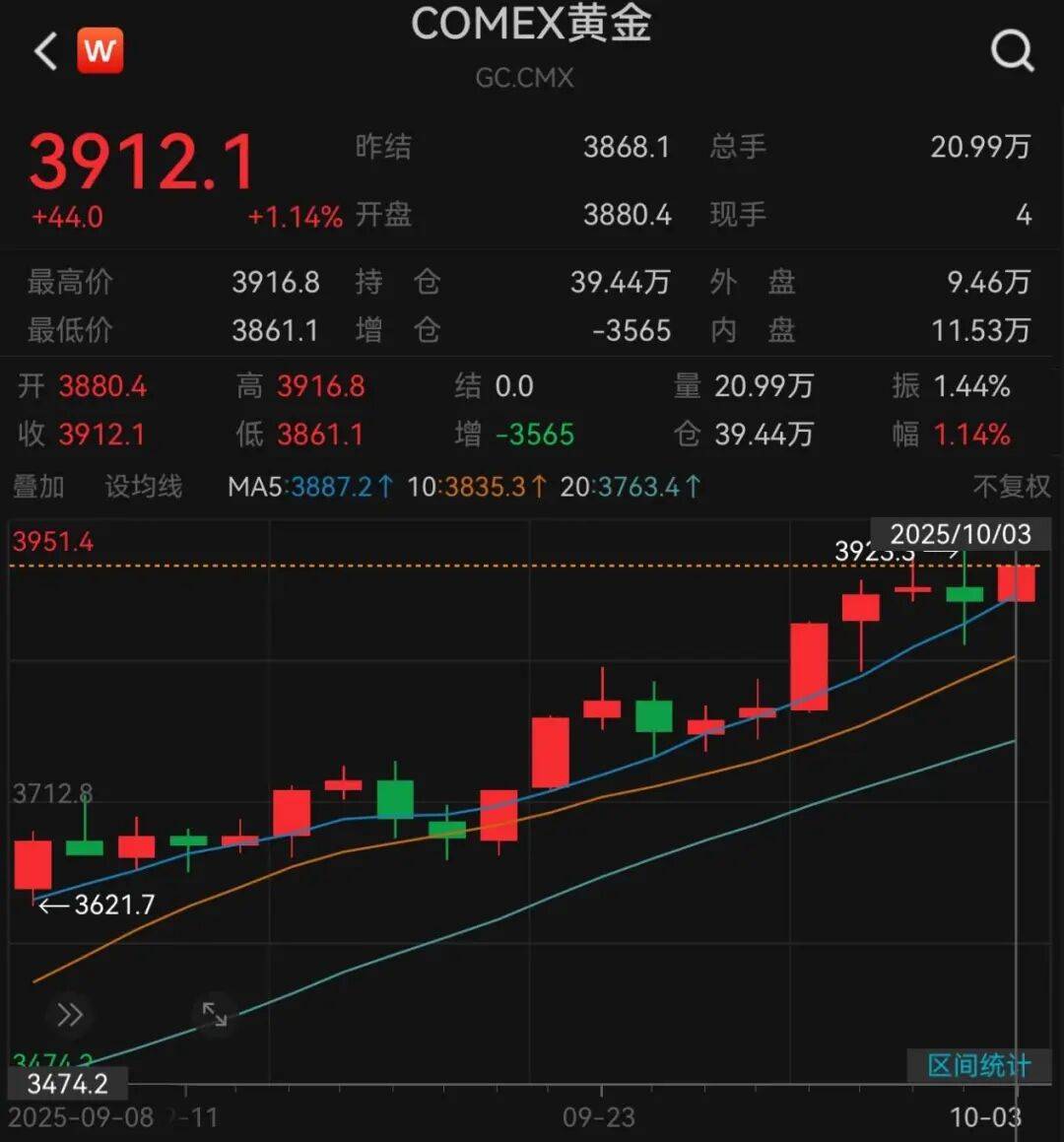Tap the double-arrow chart scroll icon
Image resolution: width=1064 pixels, height=1142 pixels.
[70, 1015]
